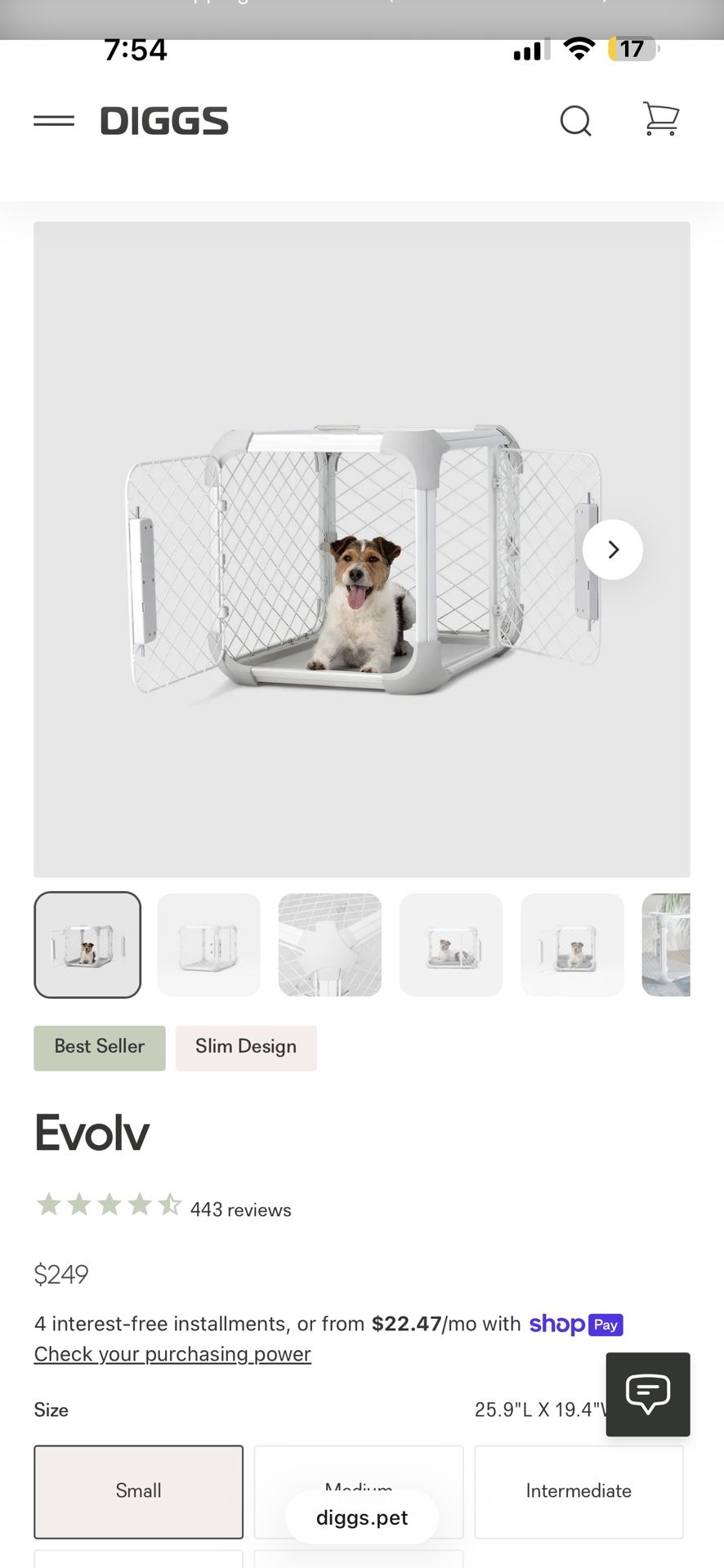This screenshot has height=1568, width=724.
Task: Select the fourth thumbnail with lying dog
Action: coord(451,945)
